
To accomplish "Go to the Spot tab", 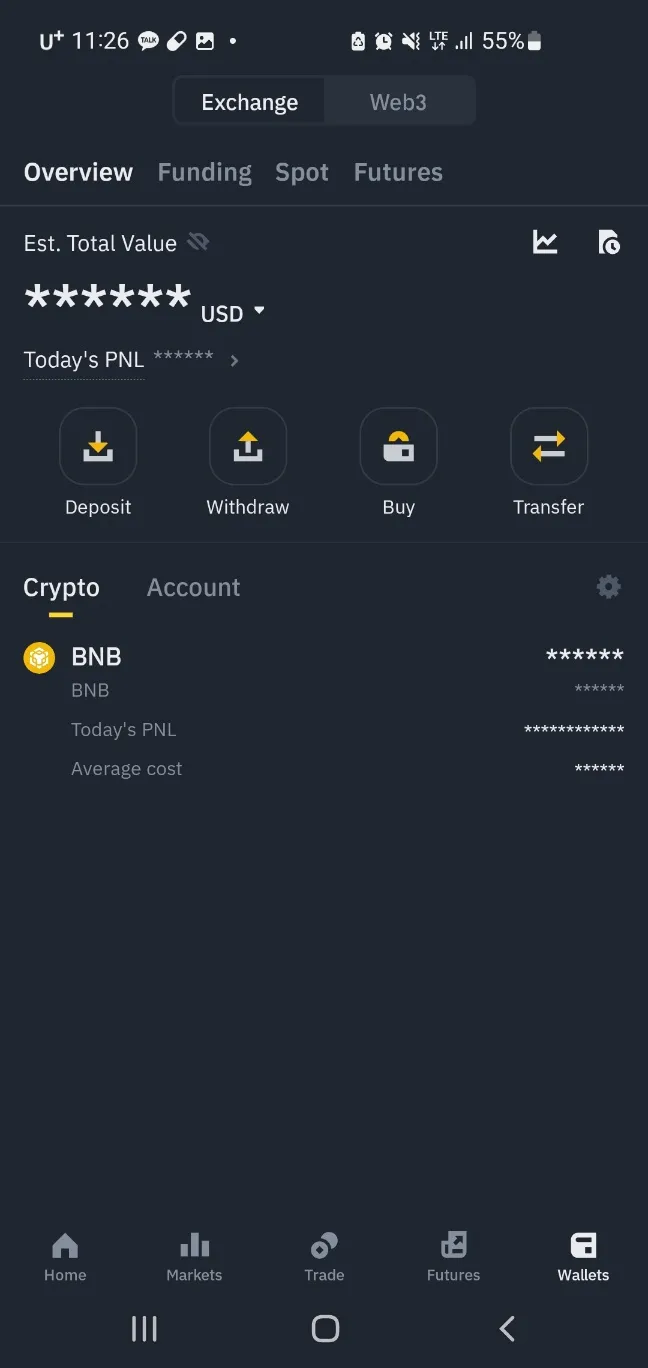I will pos(302,172).
